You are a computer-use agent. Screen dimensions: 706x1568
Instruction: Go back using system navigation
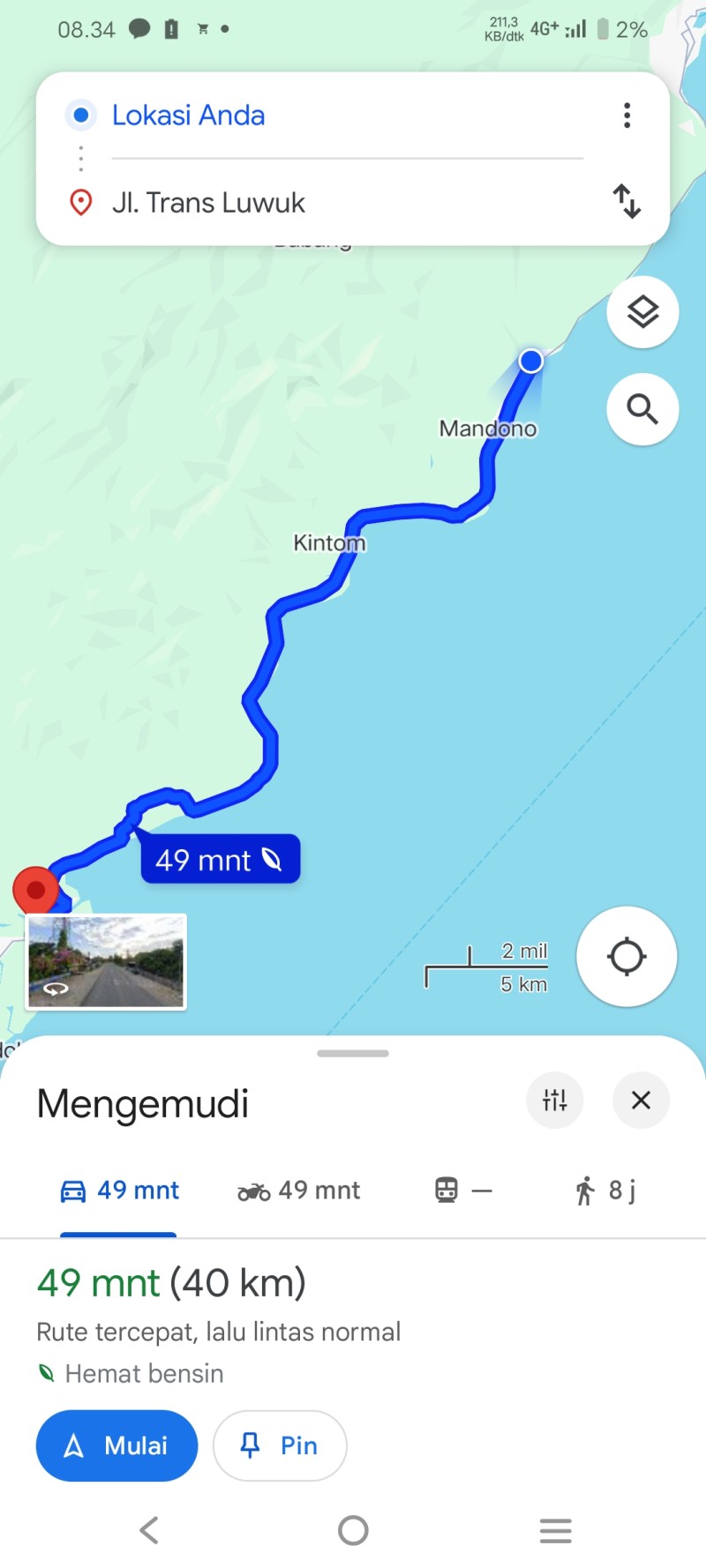pyautogui.click(x=149, y=1530)
